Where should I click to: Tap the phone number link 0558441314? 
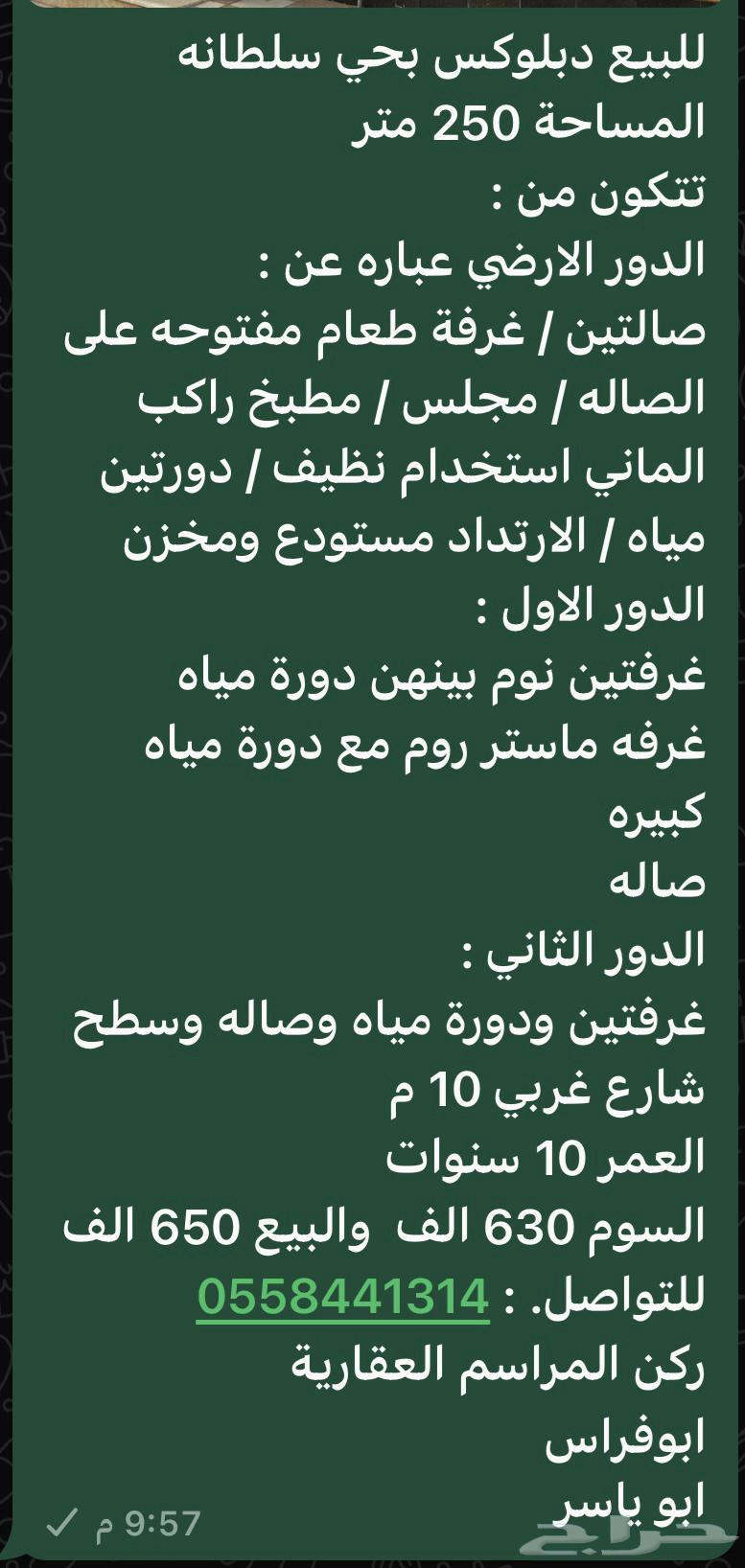(343, 1298)
